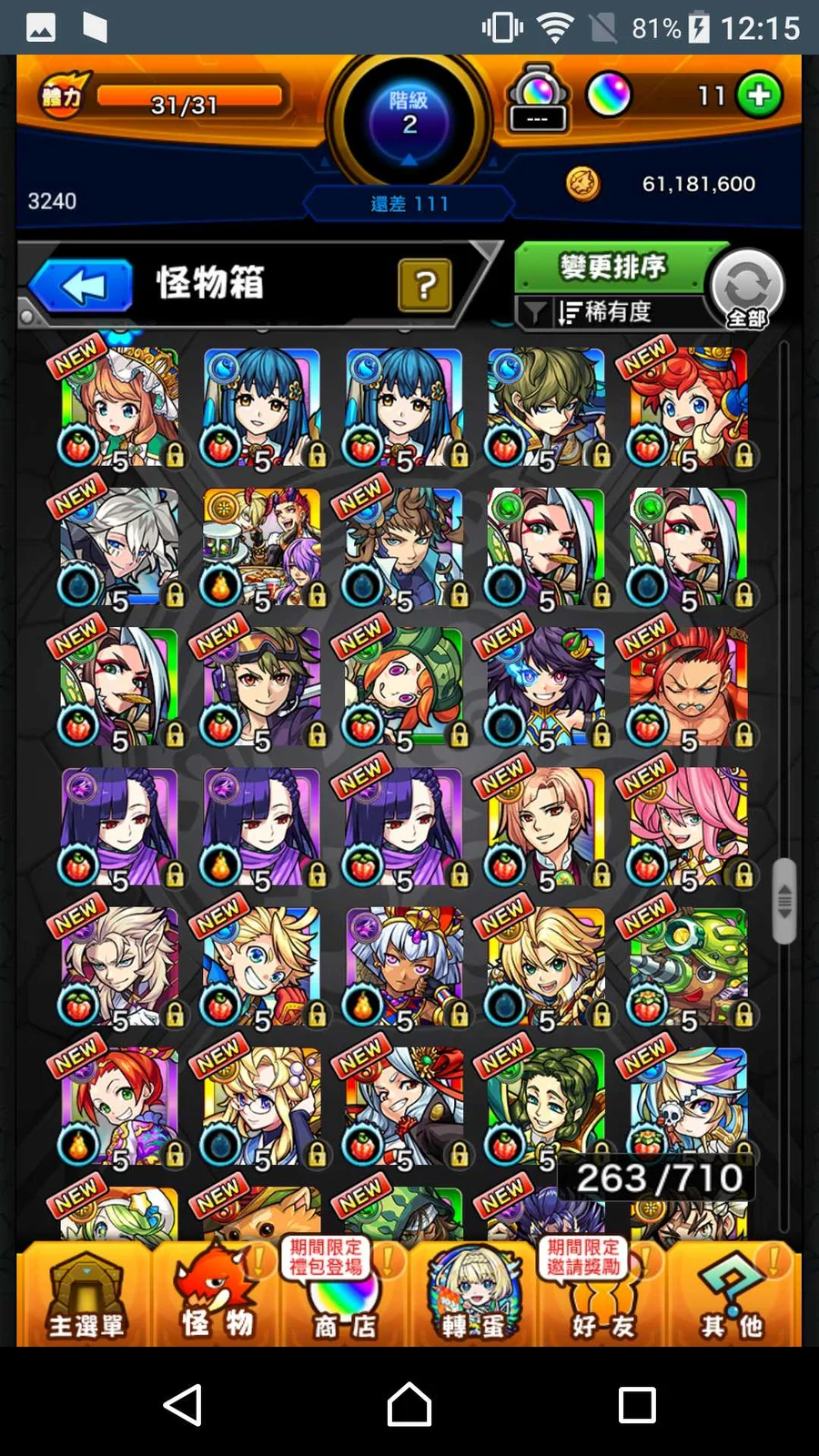Add orbs with the green plus button
Screen dimensions: 819x1456
759,95
